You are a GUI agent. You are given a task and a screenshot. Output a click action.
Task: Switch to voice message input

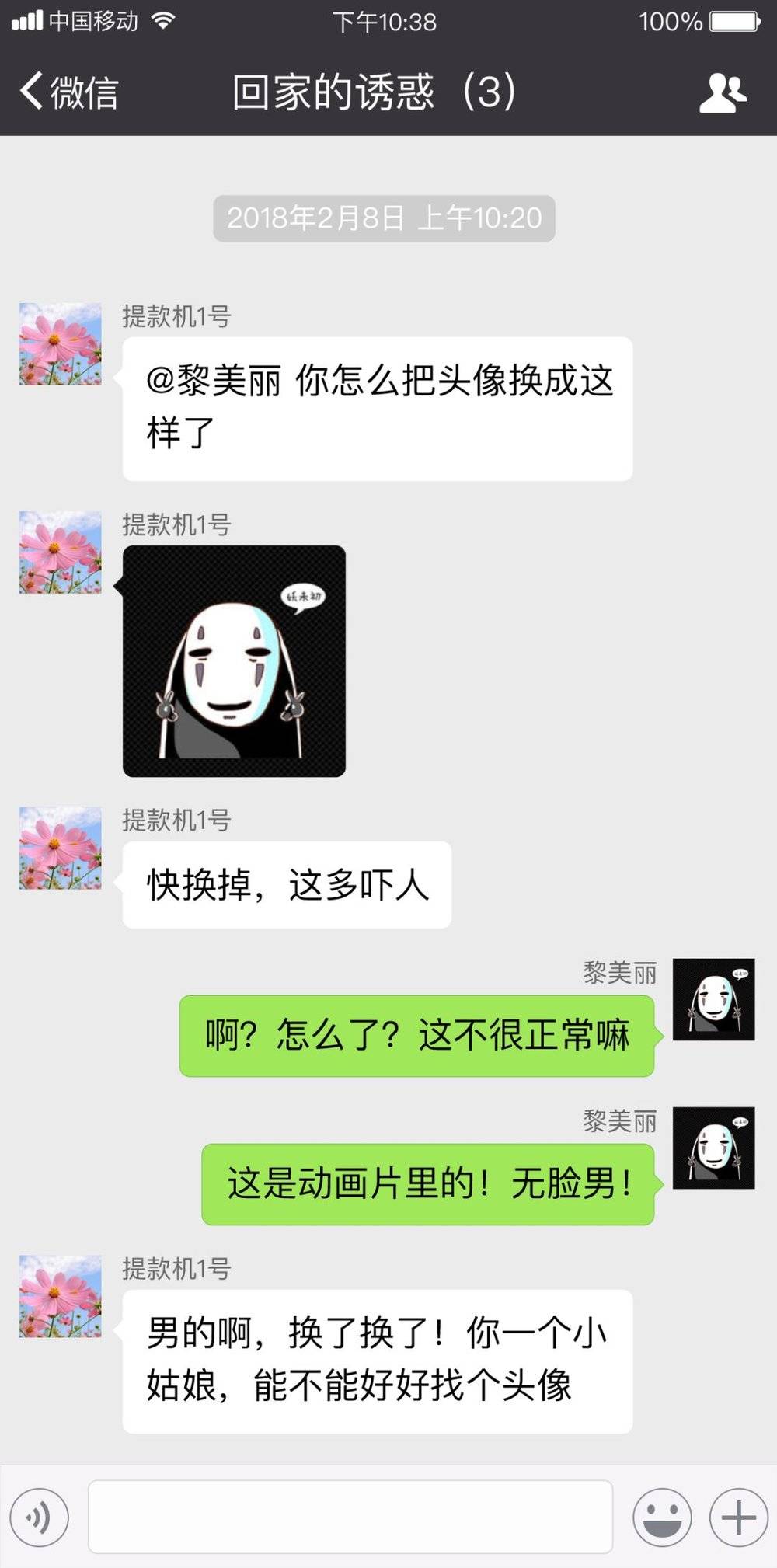click(39, 1517)
